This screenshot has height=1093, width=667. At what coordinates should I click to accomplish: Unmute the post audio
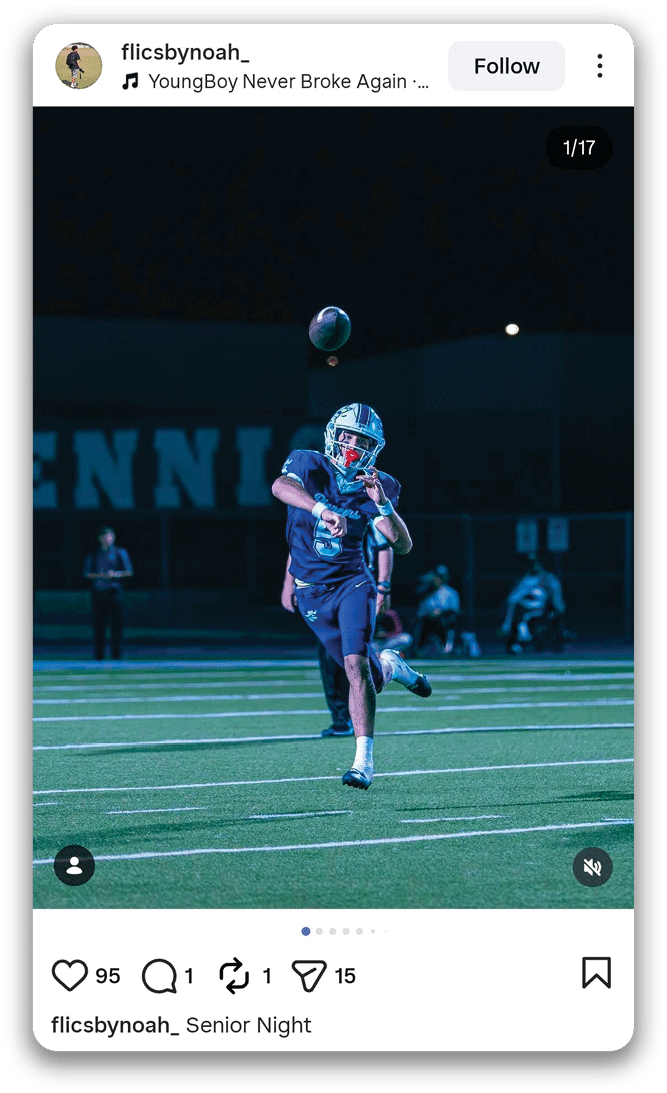(592, 867)
